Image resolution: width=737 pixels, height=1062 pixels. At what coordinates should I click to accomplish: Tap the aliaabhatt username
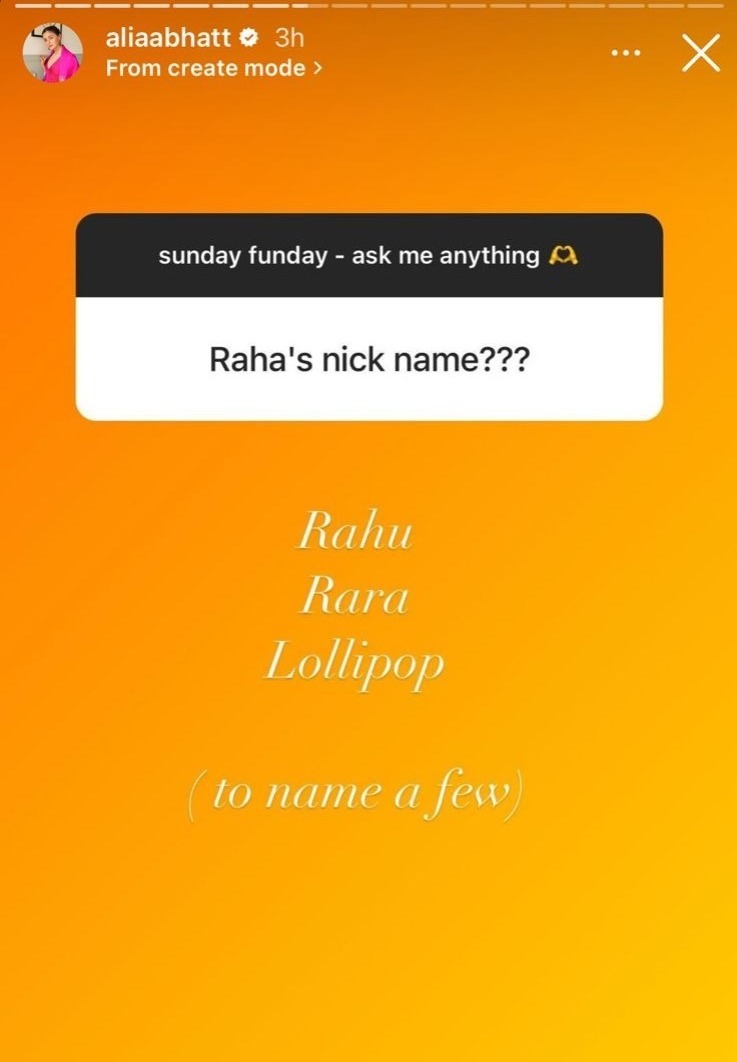point(167,39)
